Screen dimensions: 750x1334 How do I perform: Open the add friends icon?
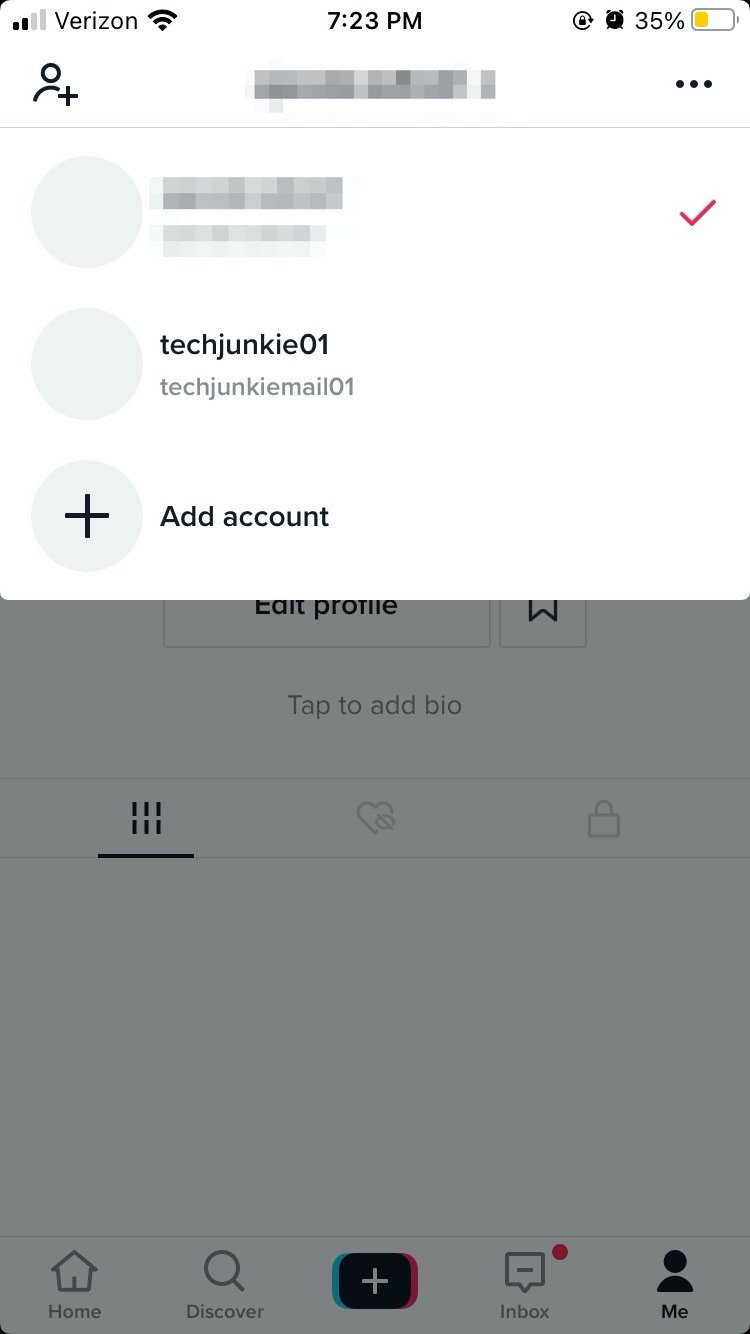click(55, 84)
